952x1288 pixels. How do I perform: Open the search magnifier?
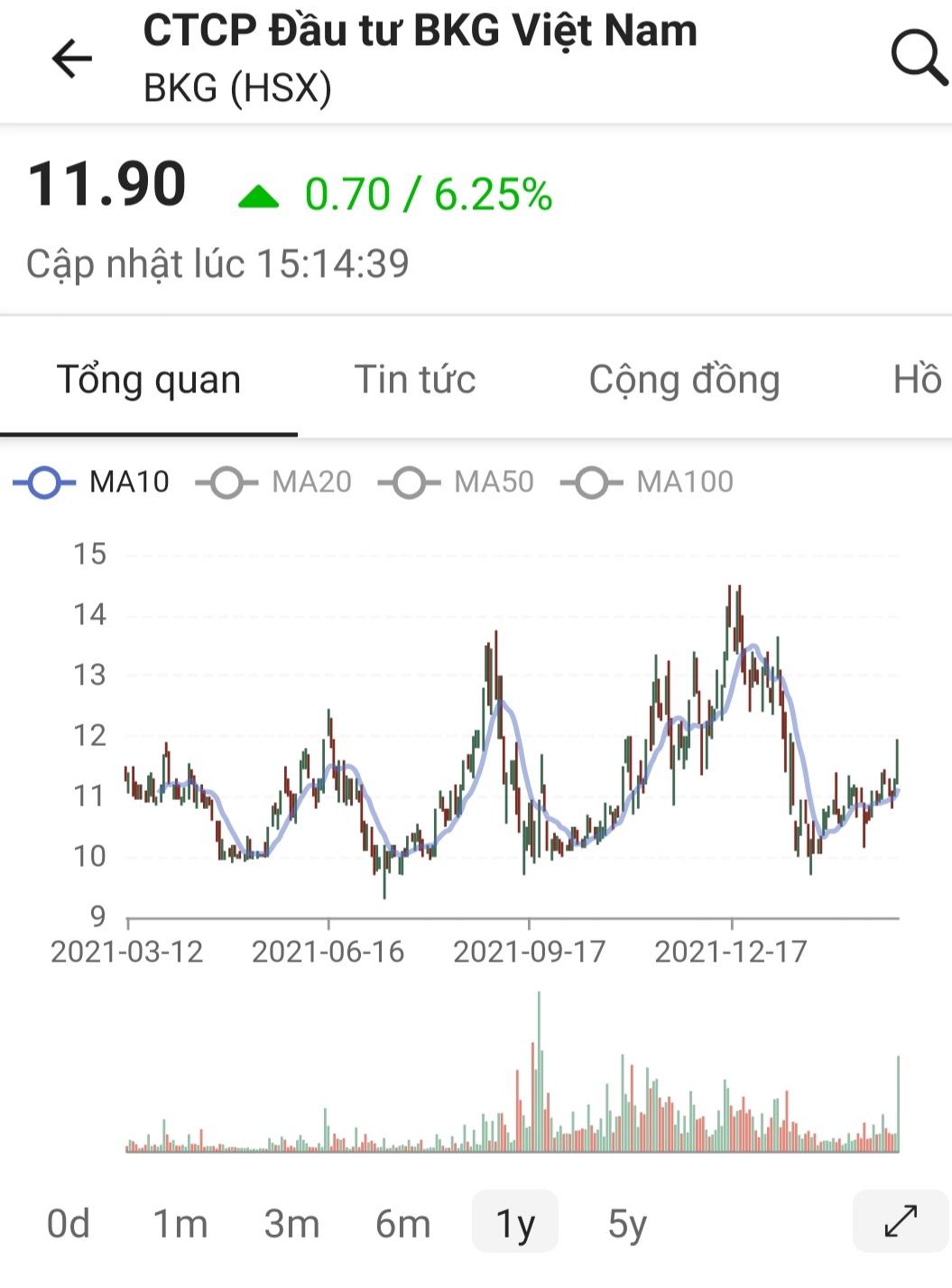[918, 58]
